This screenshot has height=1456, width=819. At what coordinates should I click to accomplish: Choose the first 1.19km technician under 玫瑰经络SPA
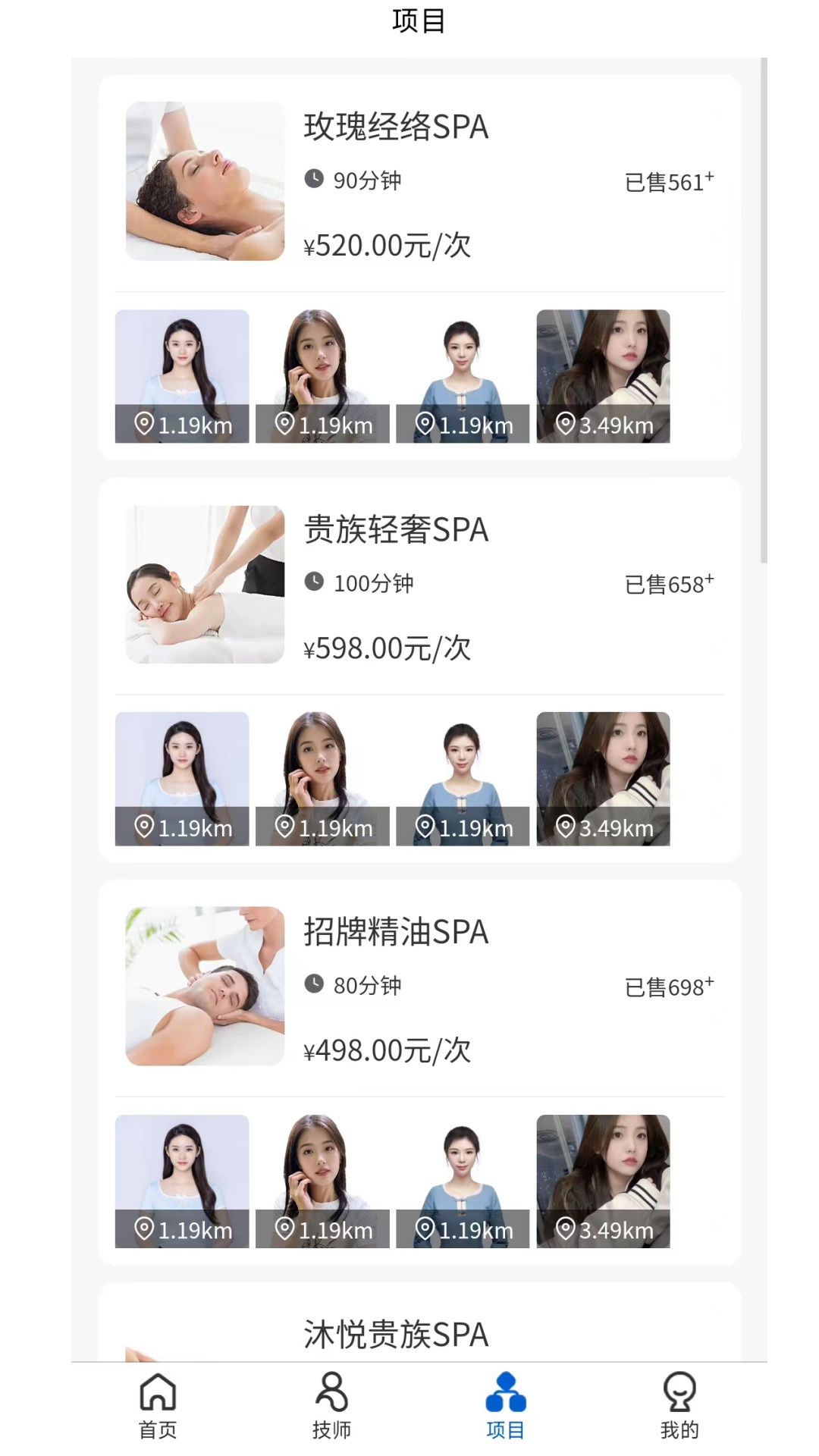182,376
